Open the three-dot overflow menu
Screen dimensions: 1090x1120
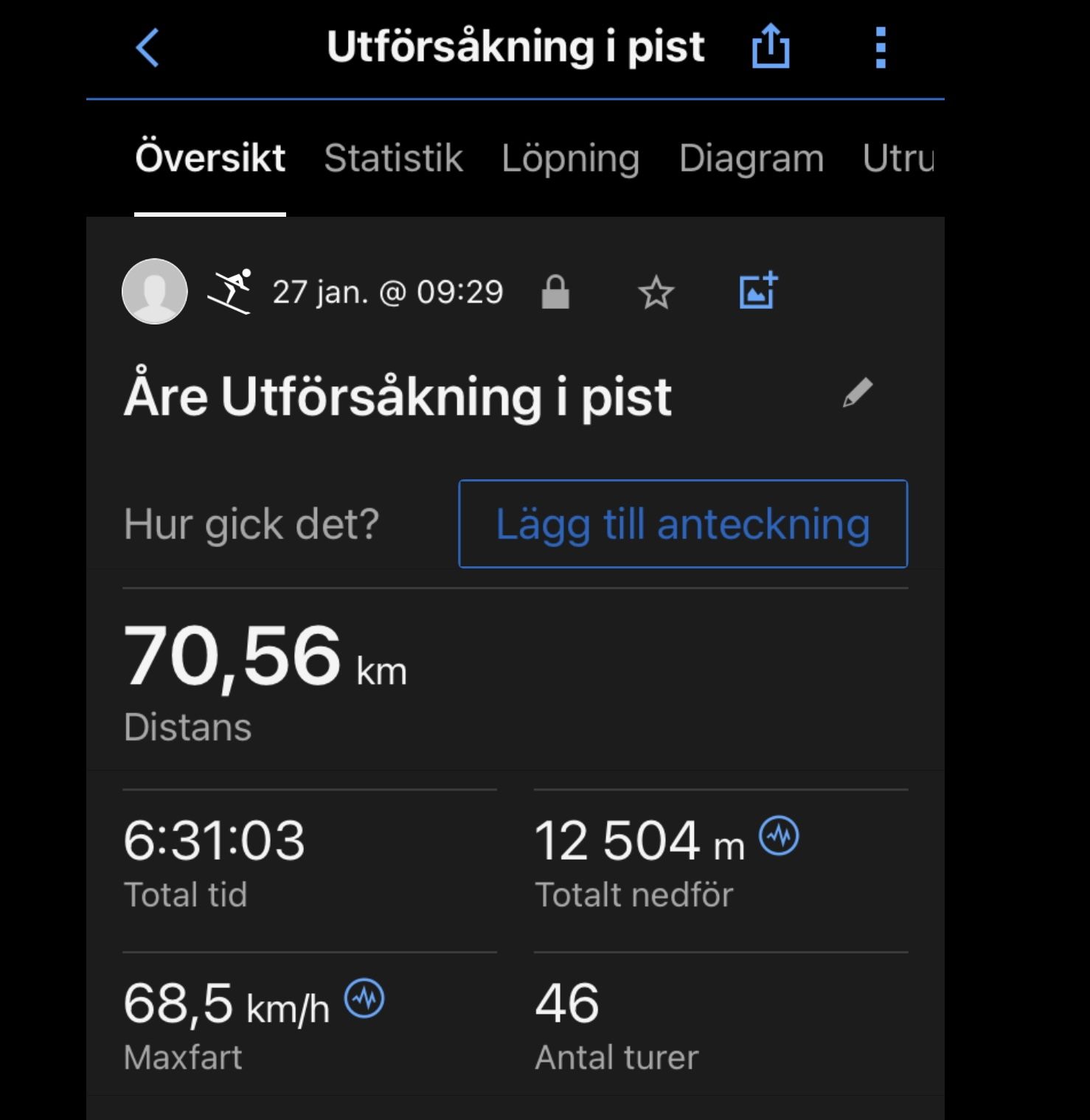tap(880, 48)
